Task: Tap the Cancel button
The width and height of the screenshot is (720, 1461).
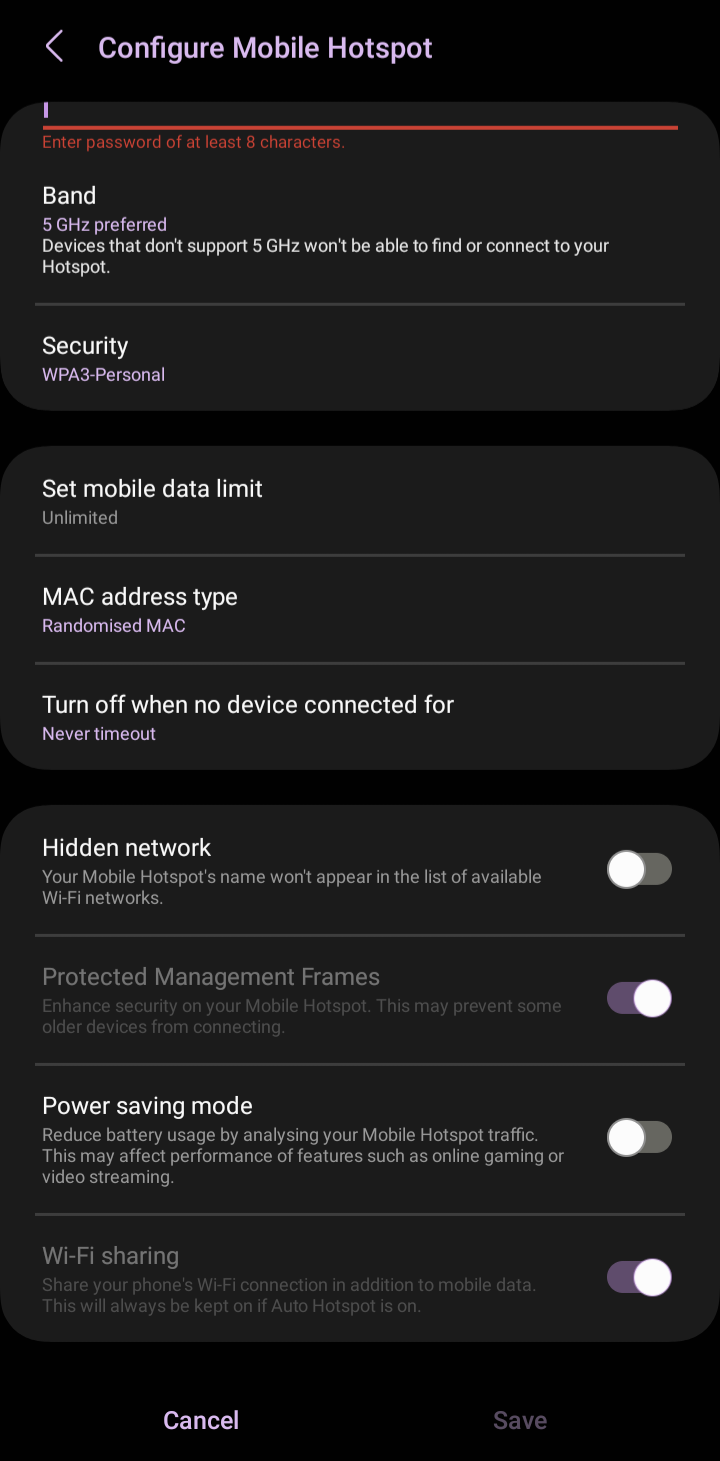Action: pyautogui.click(x=201, y=1420)
